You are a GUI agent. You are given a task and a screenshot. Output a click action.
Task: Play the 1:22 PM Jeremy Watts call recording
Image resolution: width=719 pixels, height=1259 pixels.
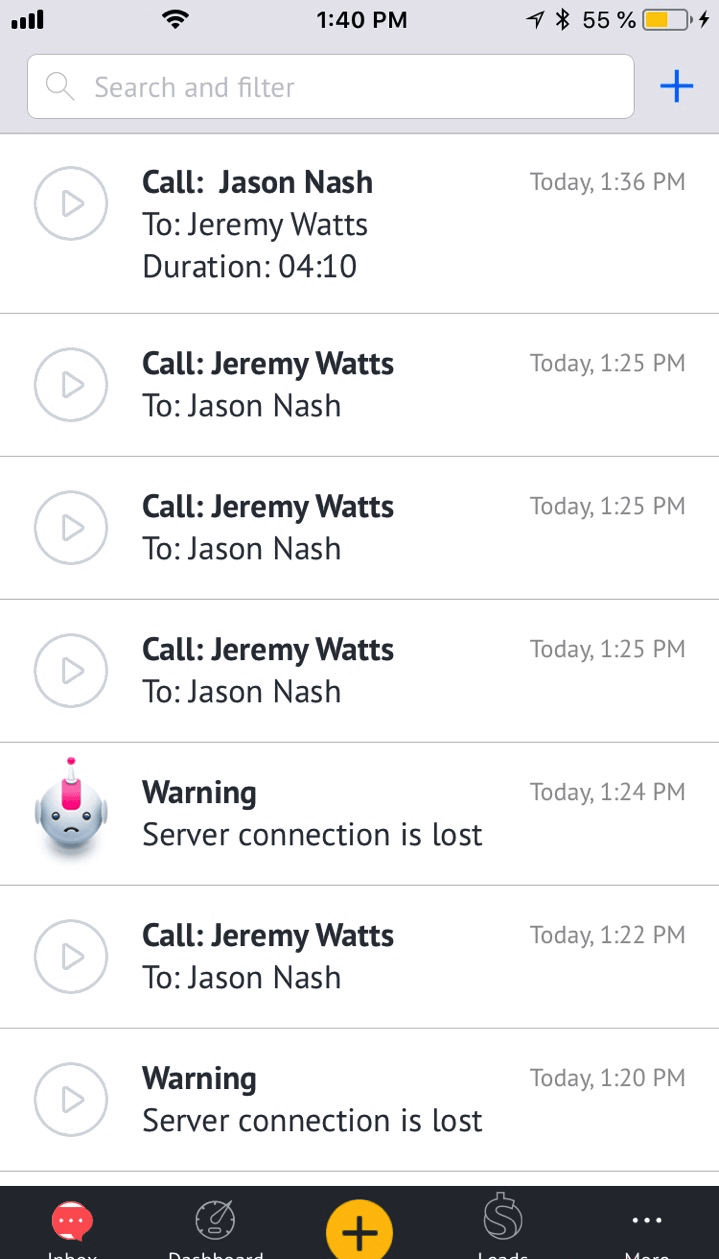pyautogui.click(x=71, y=957)
